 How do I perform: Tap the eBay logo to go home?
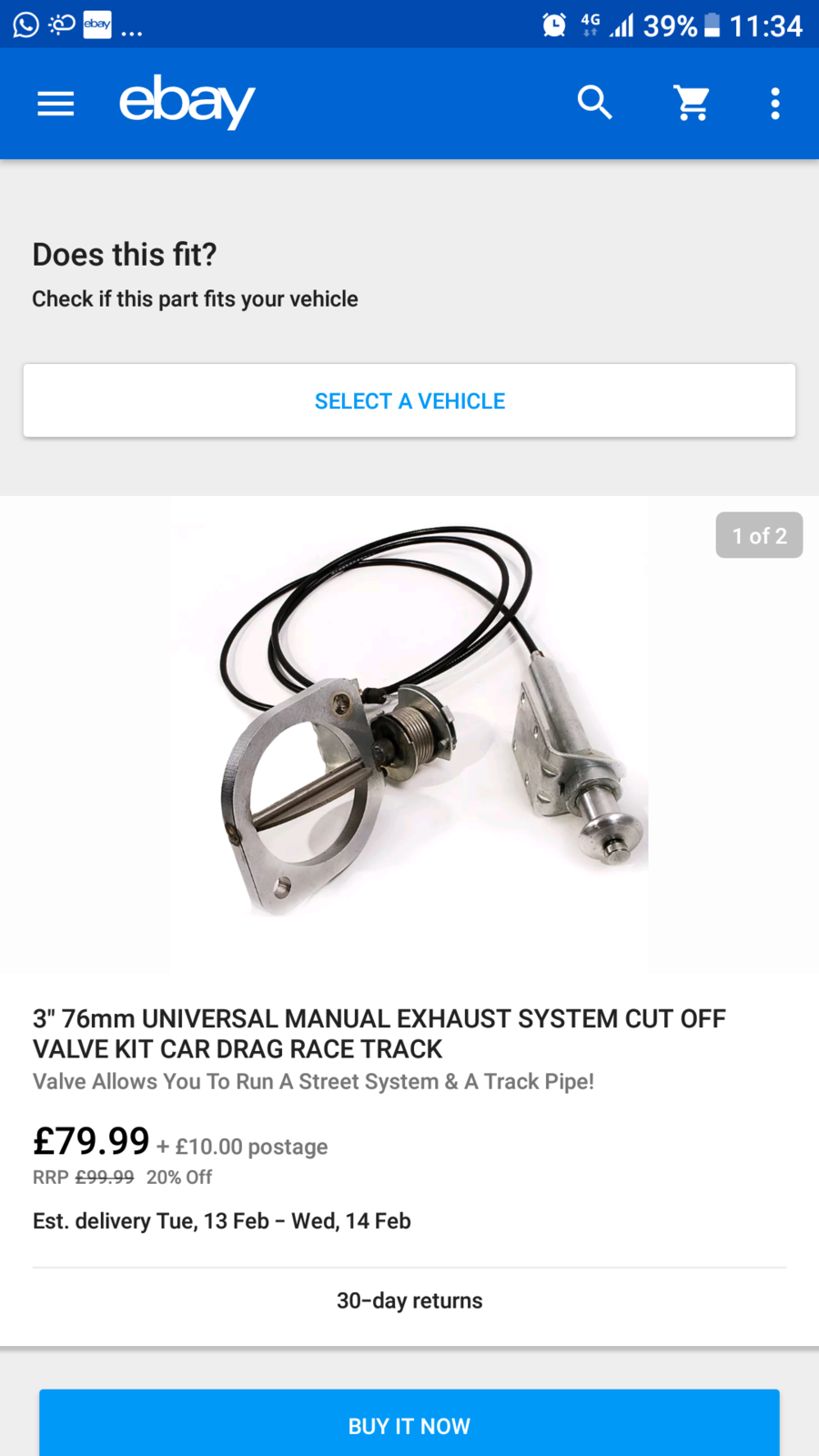point(187,101)
